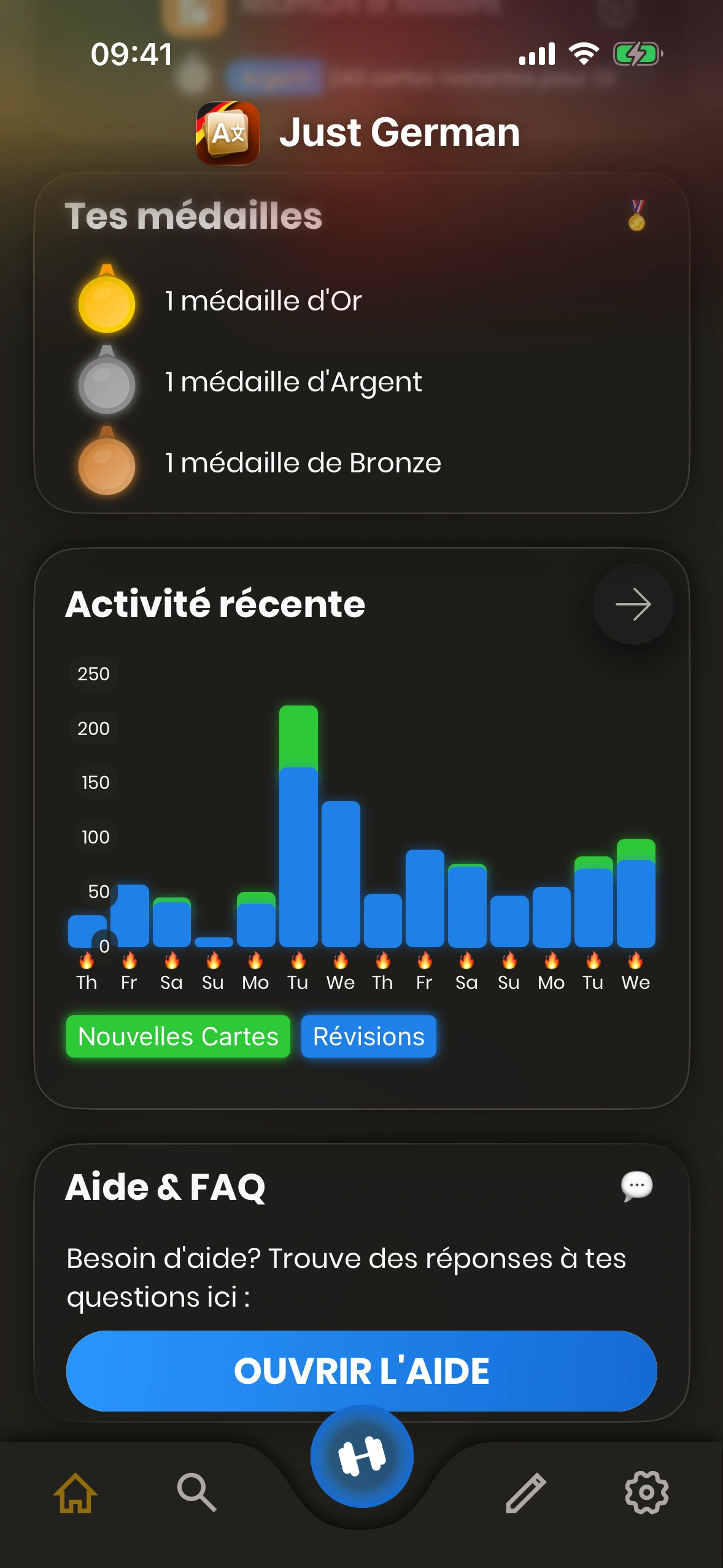Open the Tes médailles card
The height and width of the screenshot is (1568, 723).
click(361, 344)
